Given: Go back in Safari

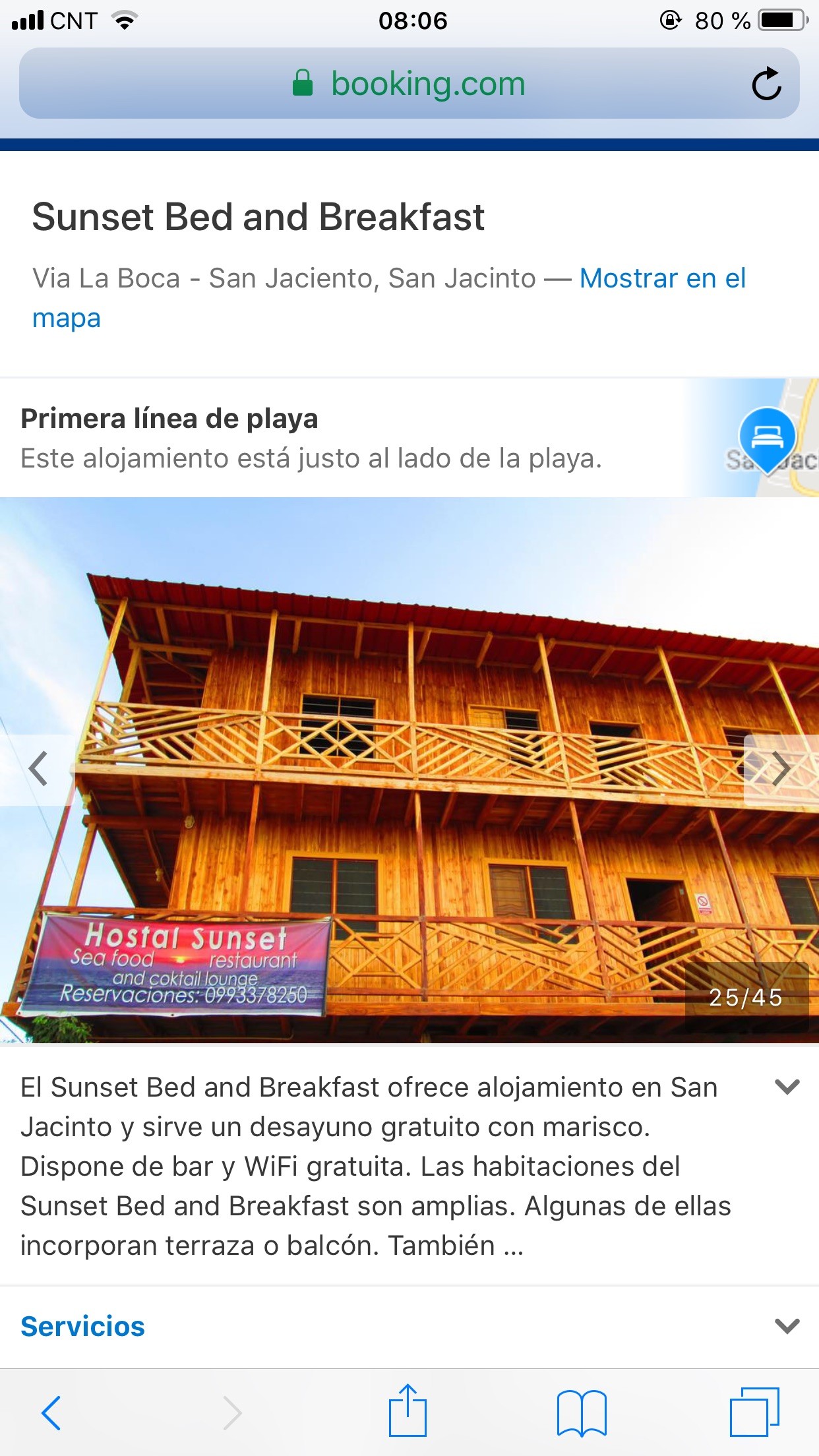Looking at the screenshot, I should [51, 1412].
